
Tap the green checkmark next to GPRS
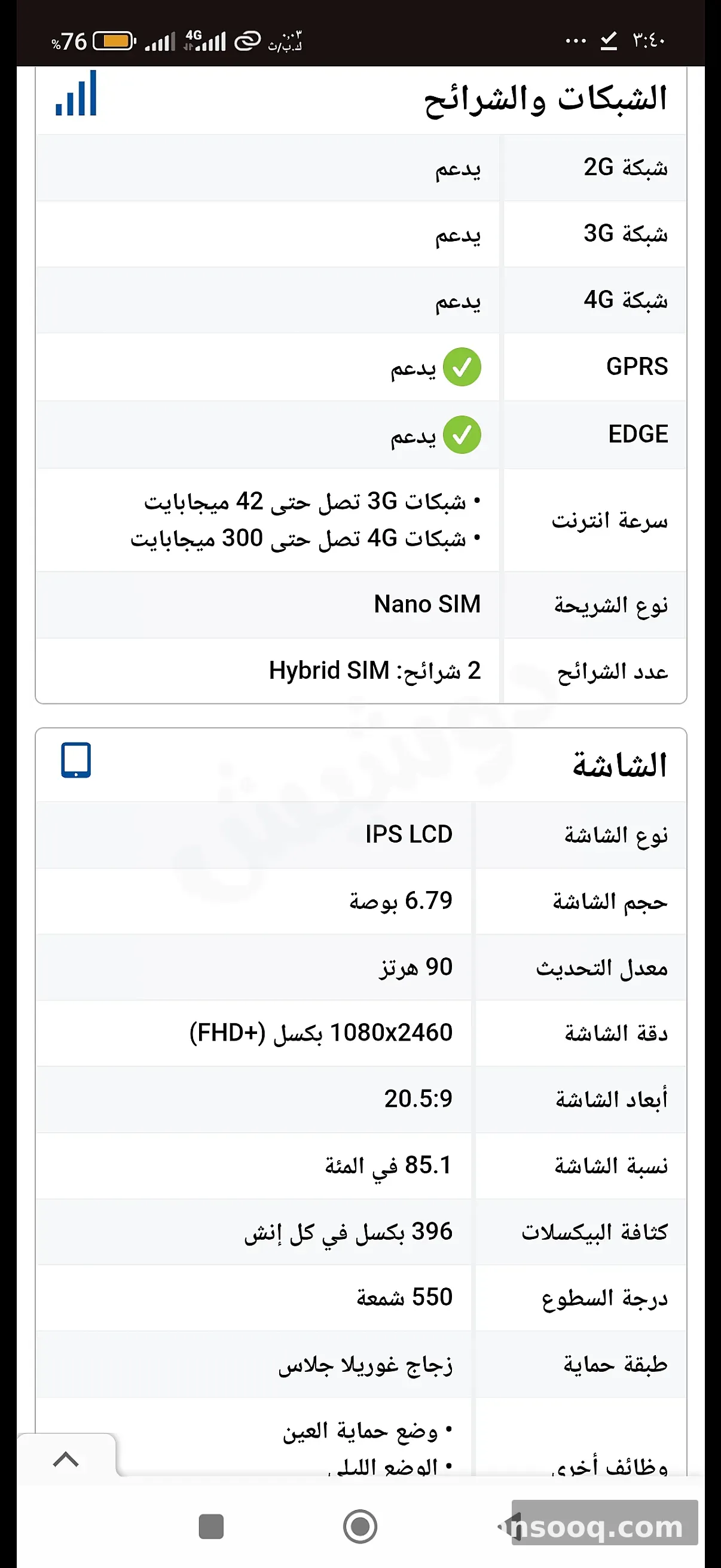(463, 366)
